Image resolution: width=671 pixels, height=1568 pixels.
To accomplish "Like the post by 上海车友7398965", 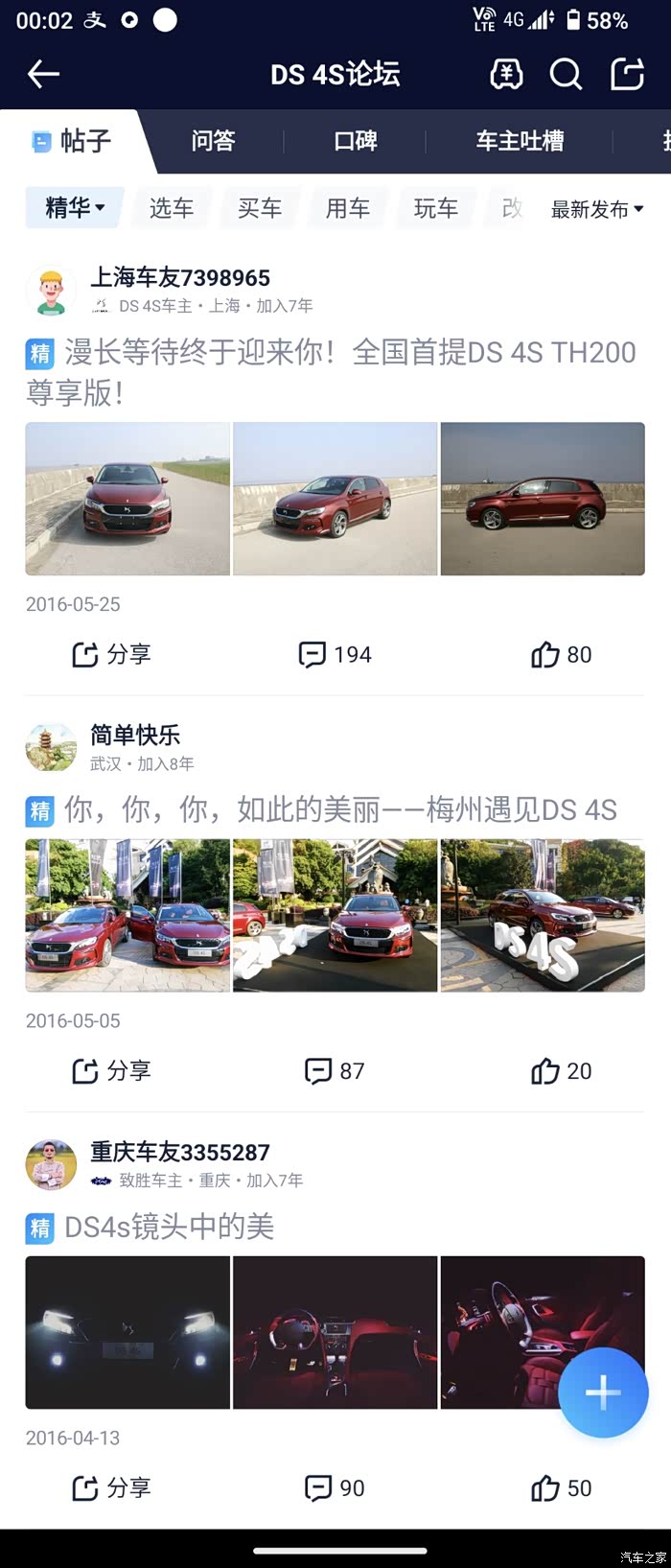I will 562,655.
